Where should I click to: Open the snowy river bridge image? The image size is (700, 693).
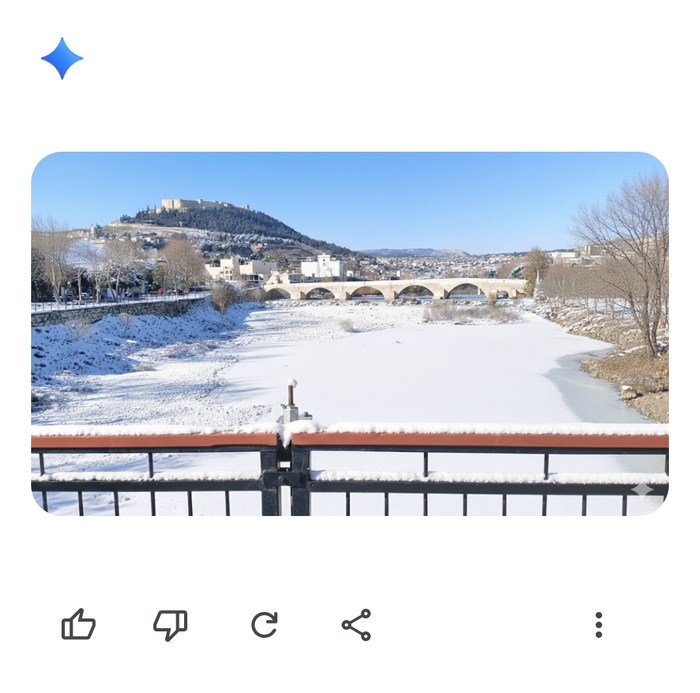click(349, 333)
